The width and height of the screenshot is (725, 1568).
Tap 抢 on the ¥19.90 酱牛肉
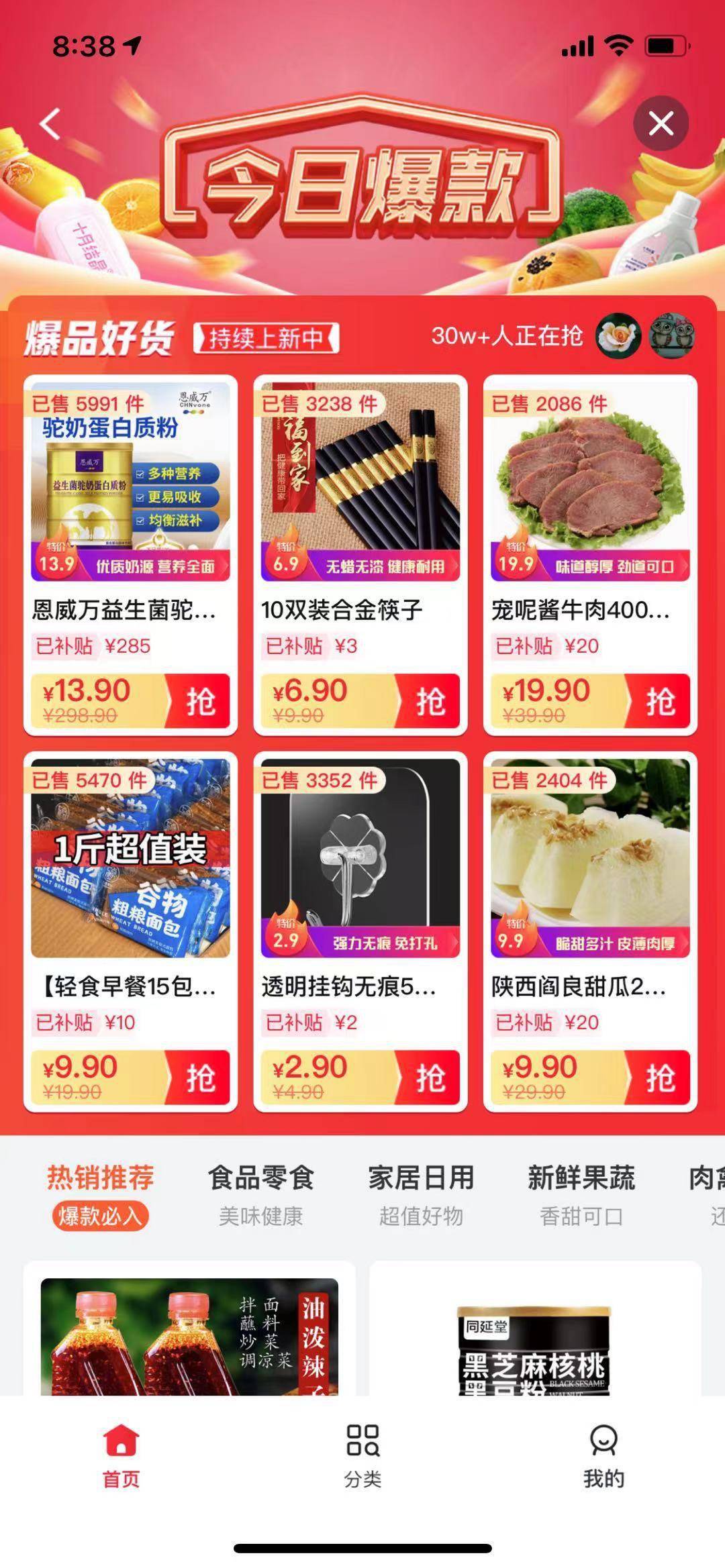coord(659,701)
